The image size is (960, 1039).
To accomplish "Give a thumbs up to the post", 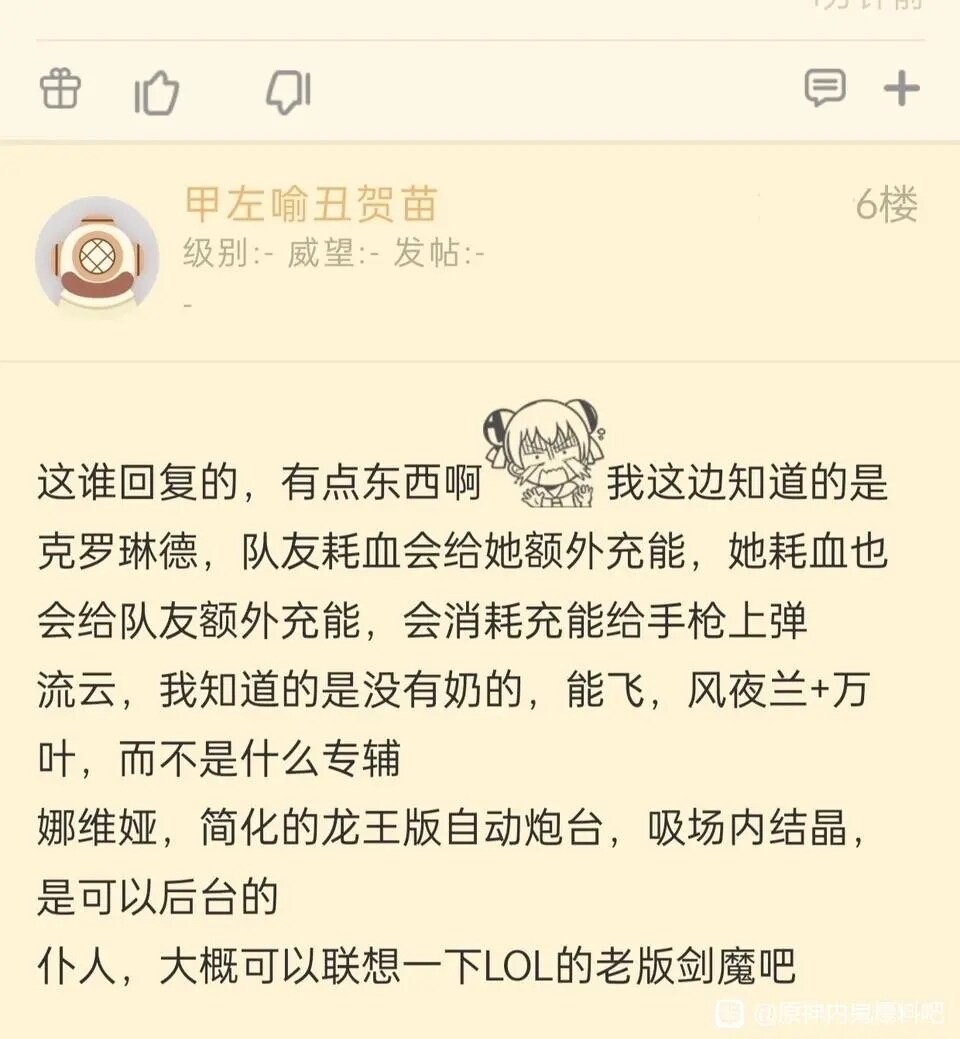I will click(156, 93).
